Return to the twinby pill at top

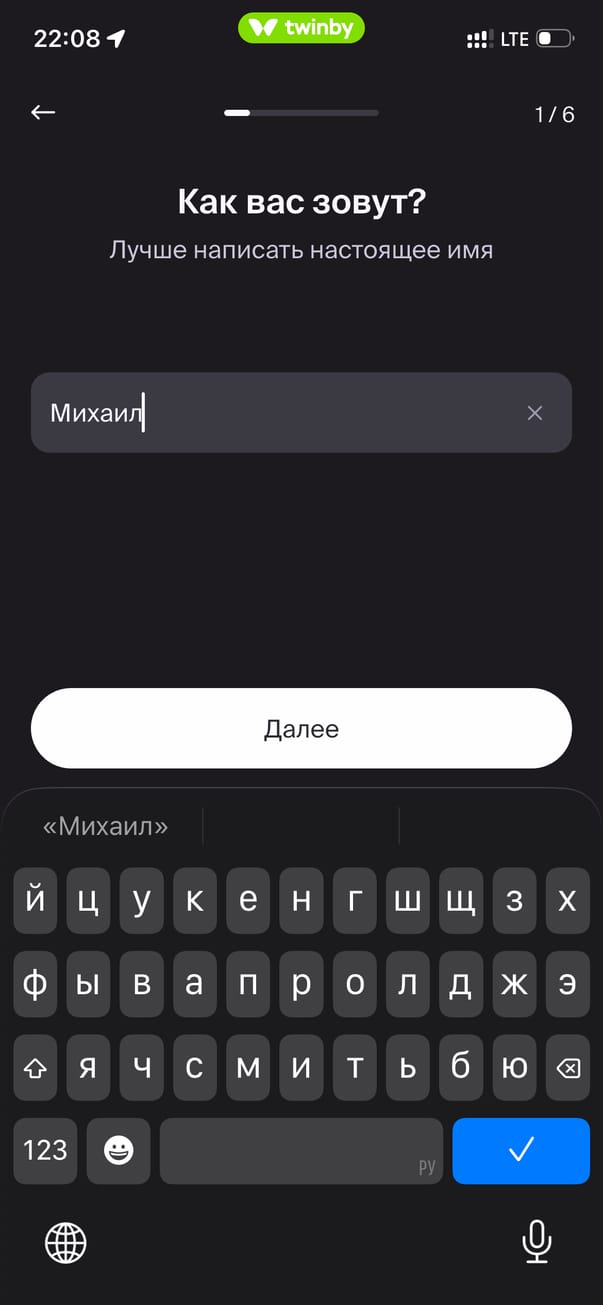(301, 28)
